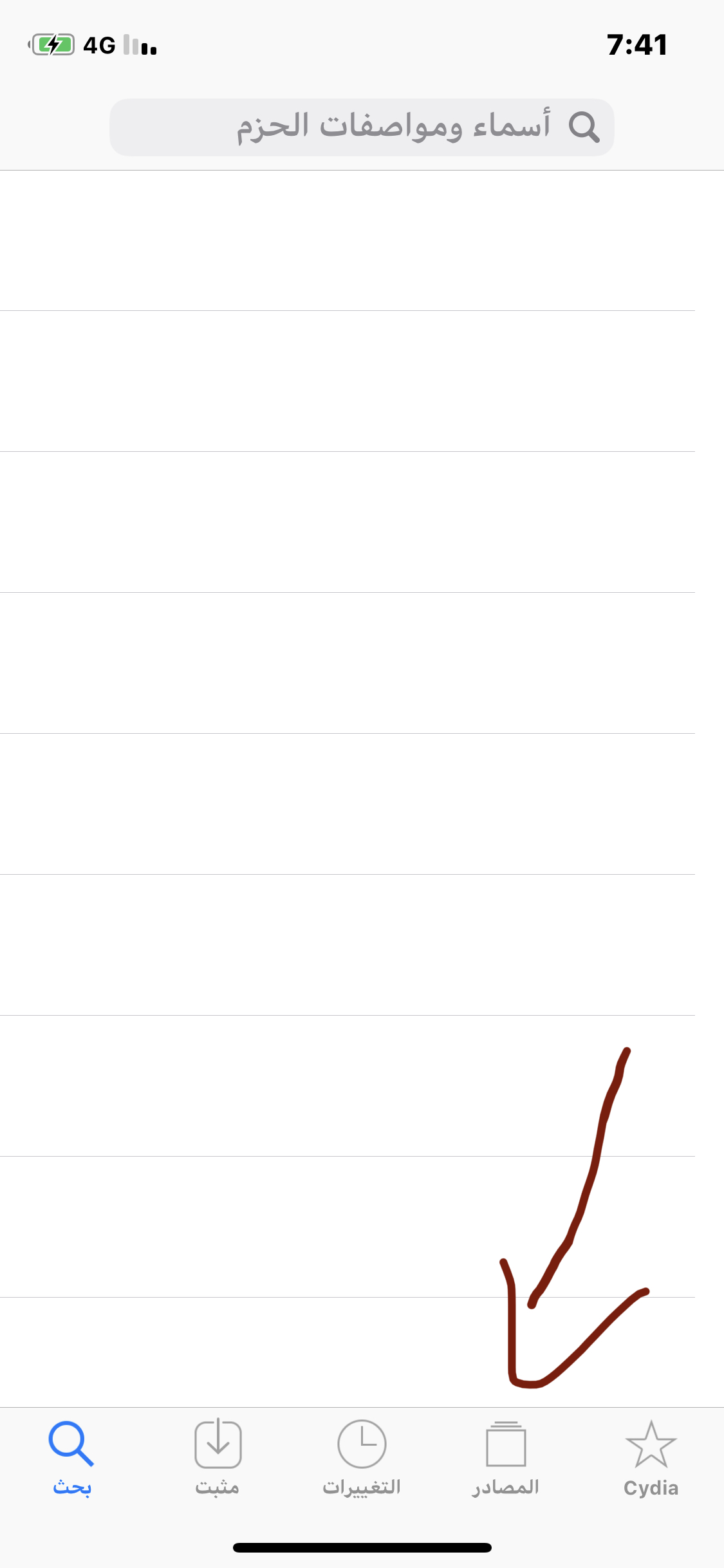724x1568 pixels.
Task: Select the مثبت (Installed) tab
Action: pyautogui.click(x=218, y=1459)
